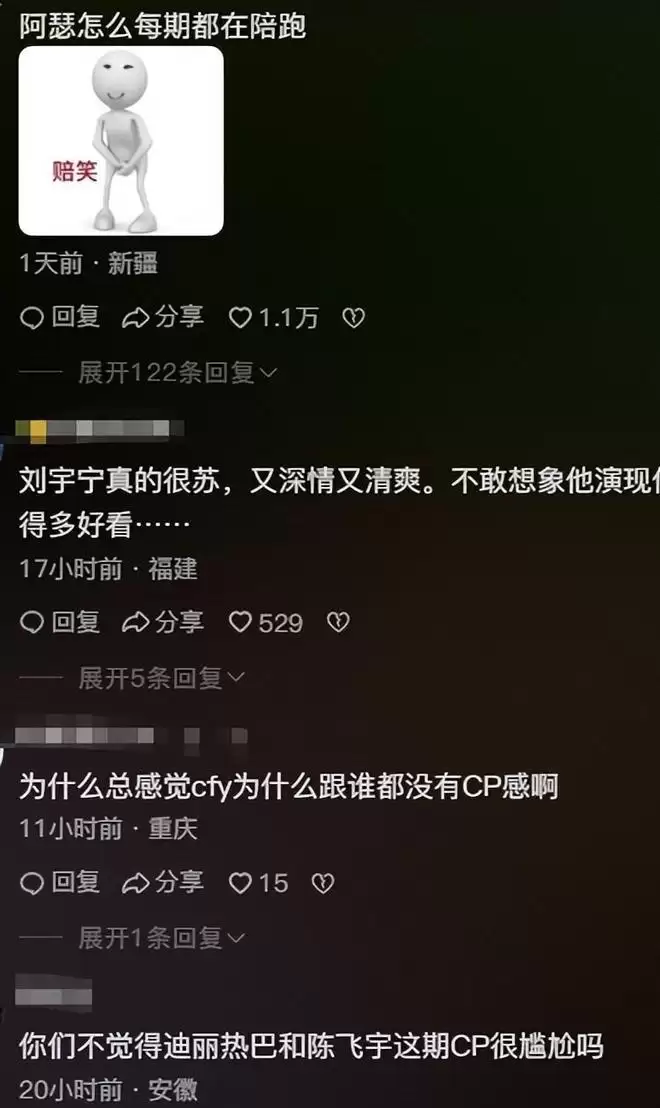The height and width of the screenshot is (1108, 660).
Task: Share the comment posted from 重庆
Action: [162, 882]
